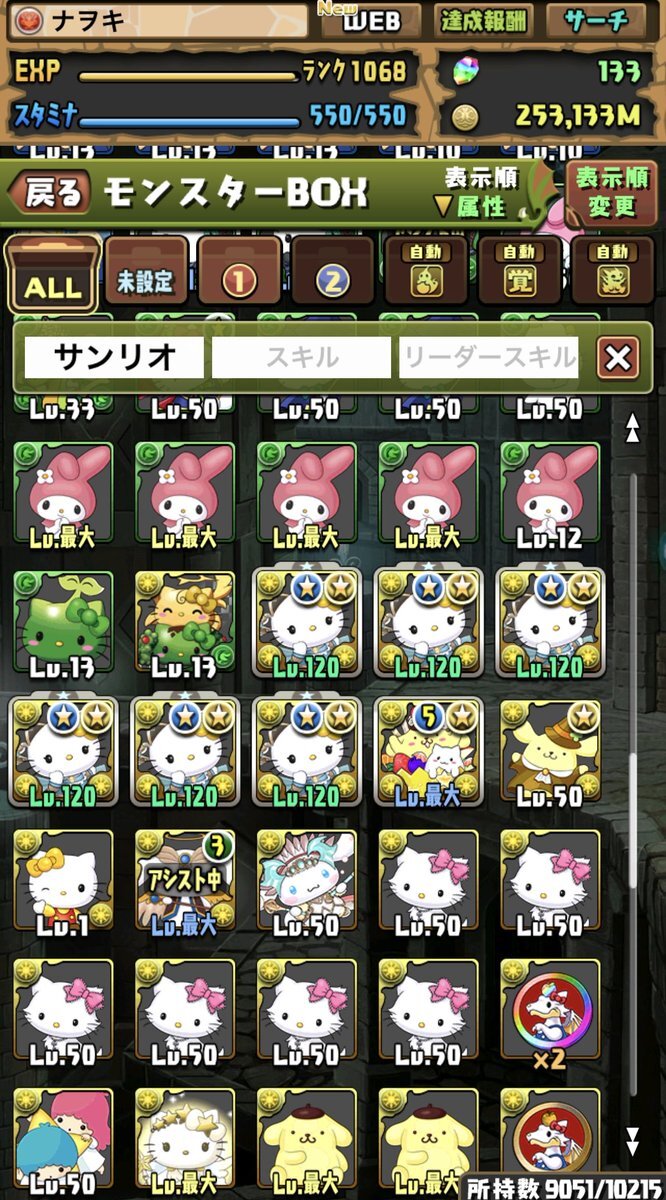This screenshot has width=666, height=1200.
Task: Tap the スキル filter field
Action: tap(301, 357)
